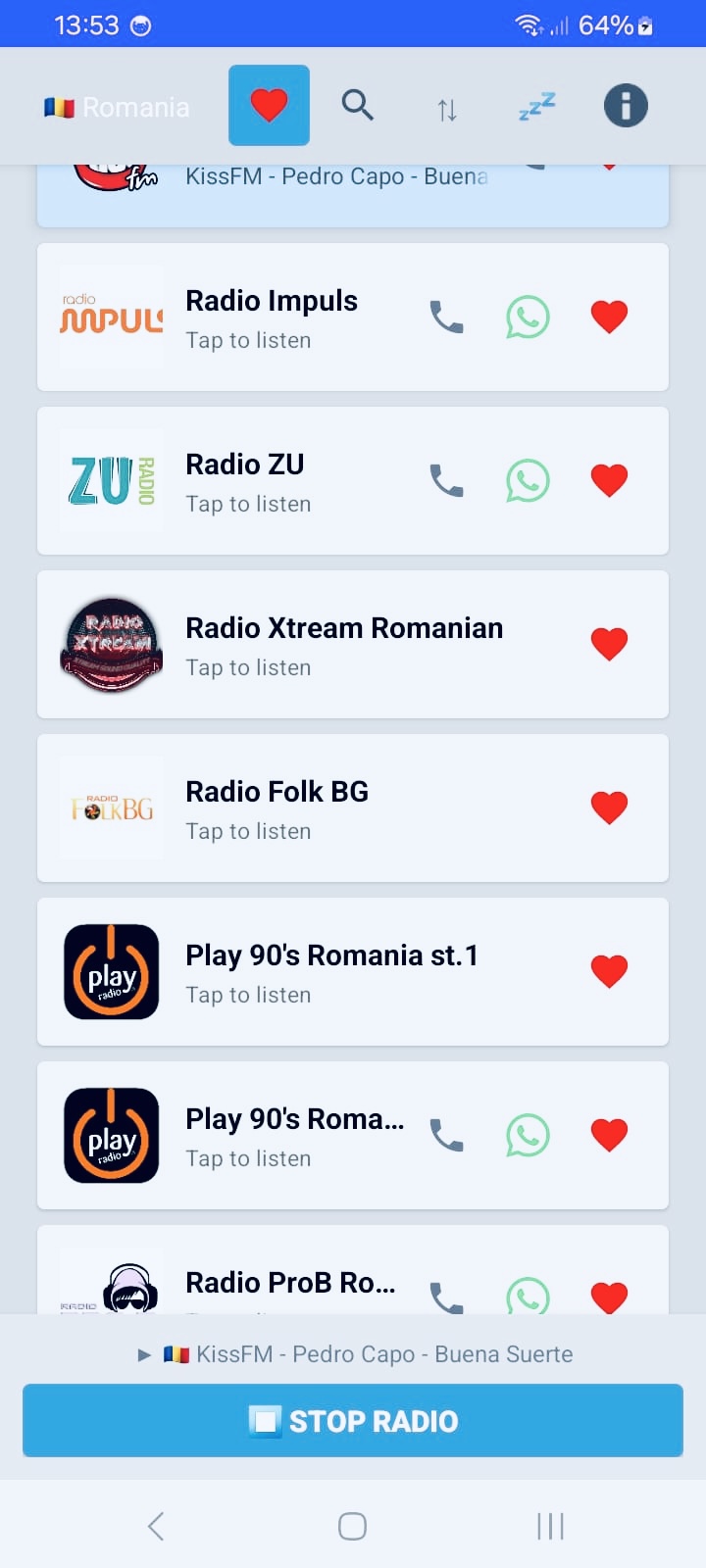Select the Radio ZU station entry
Image resolution: width=706 pixels, height=1568 pixels.
(245, 480)
